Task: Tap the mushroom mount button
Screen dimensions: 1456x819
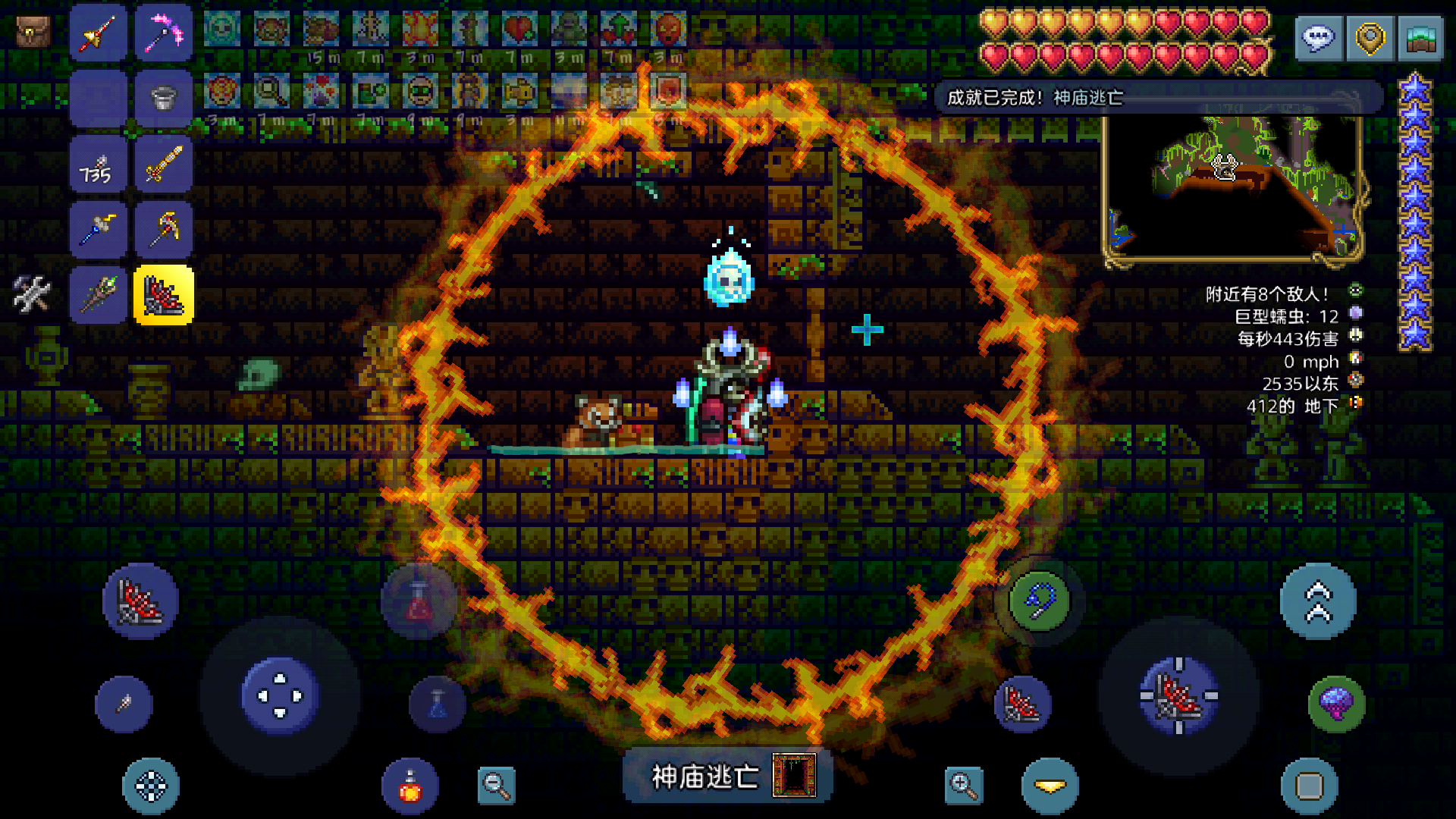Action: 1336,704
